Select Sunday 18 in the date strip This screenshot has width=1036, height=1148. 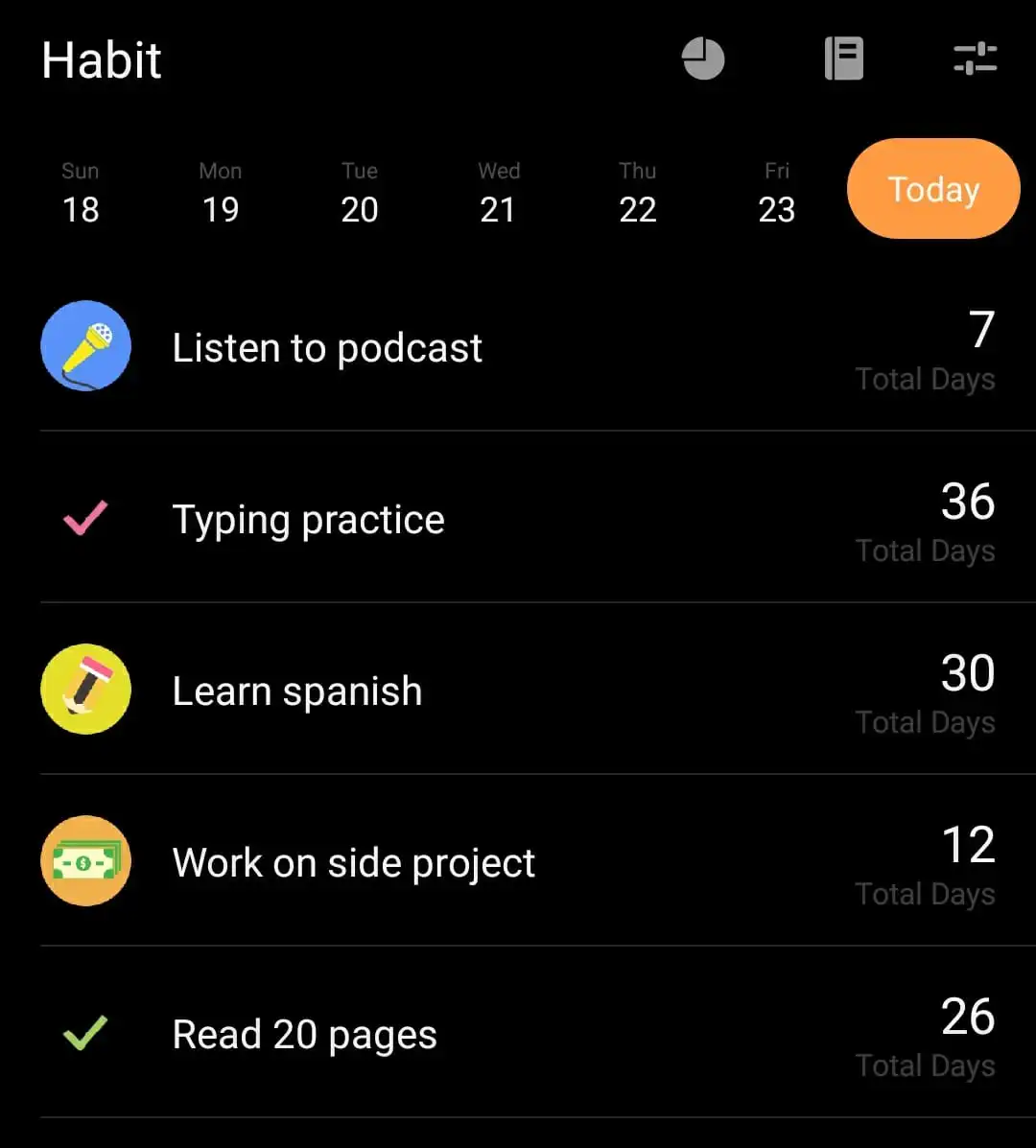coord(81,194)
